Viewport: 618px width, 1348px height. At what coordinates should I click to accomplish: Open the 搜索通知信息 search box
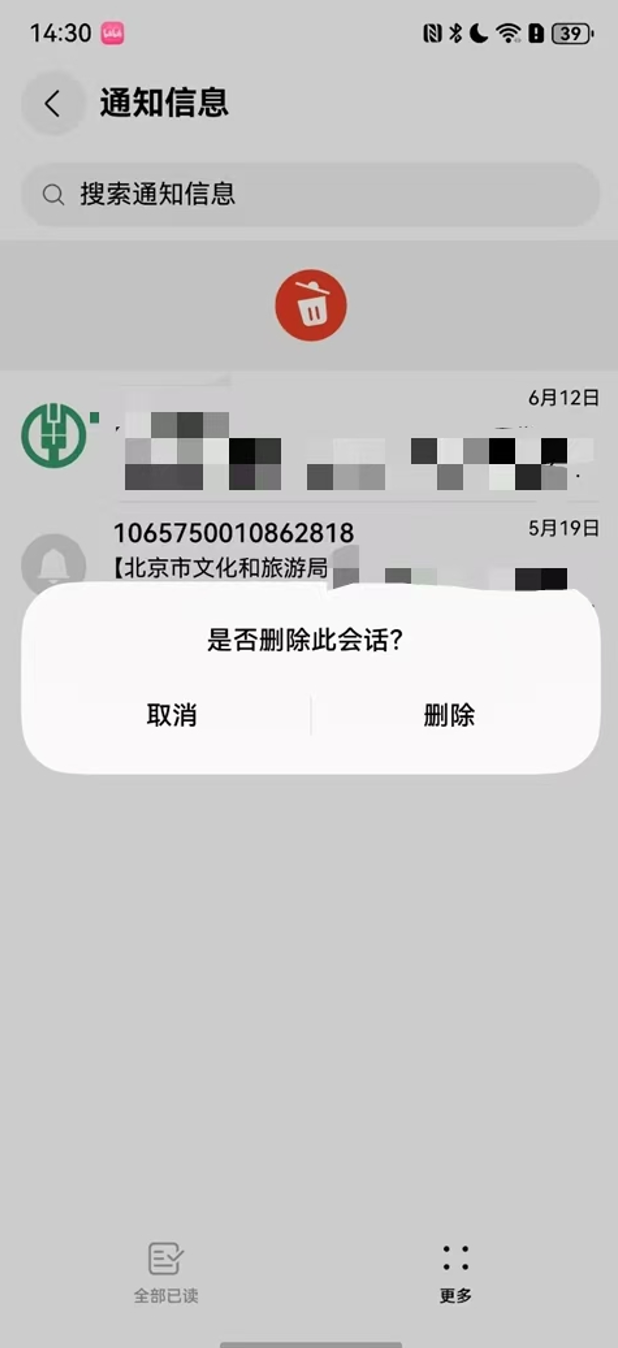[x=310, y=194]
